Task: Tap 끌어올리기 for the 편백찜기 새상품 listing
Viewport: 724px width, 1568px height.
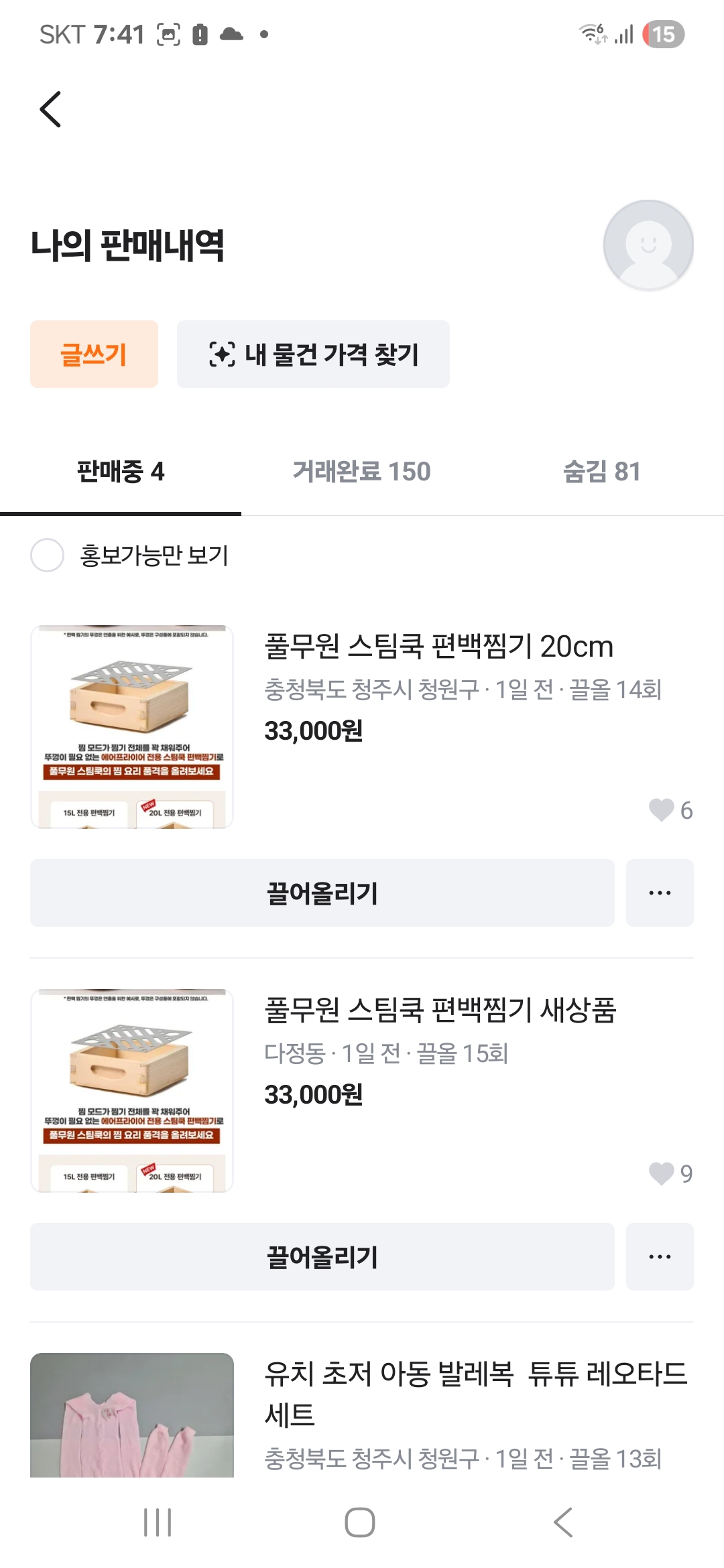Action: 322,1256
